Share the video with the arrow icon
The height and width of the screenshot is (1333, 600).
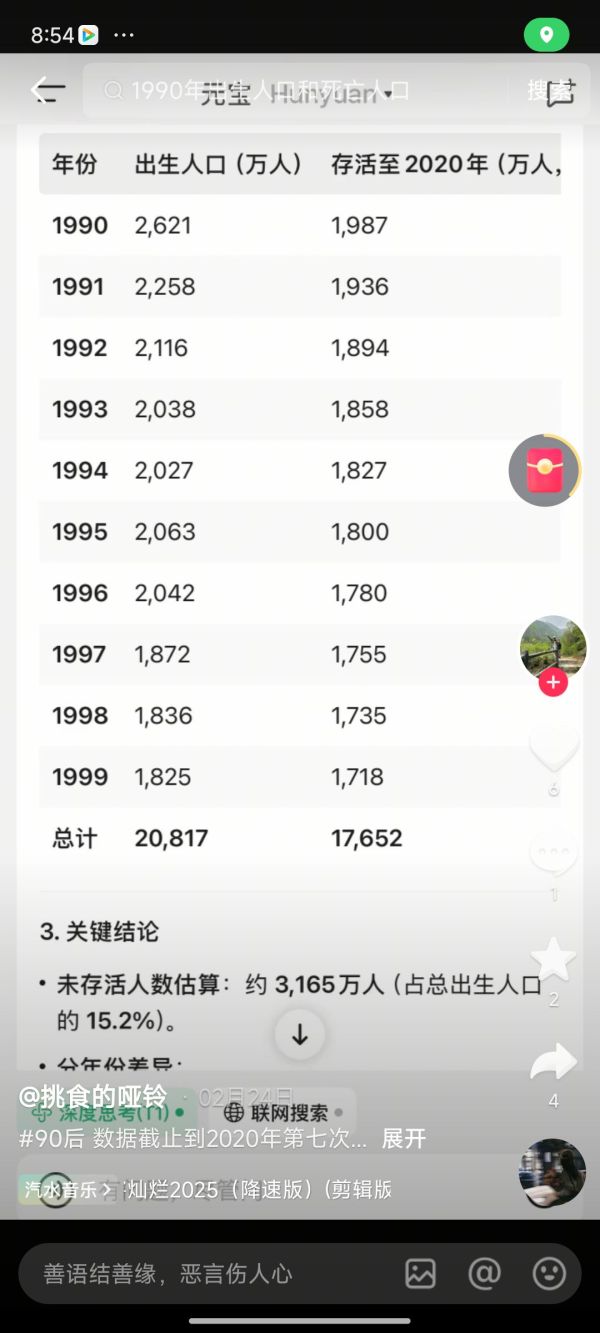(553, 1062)
